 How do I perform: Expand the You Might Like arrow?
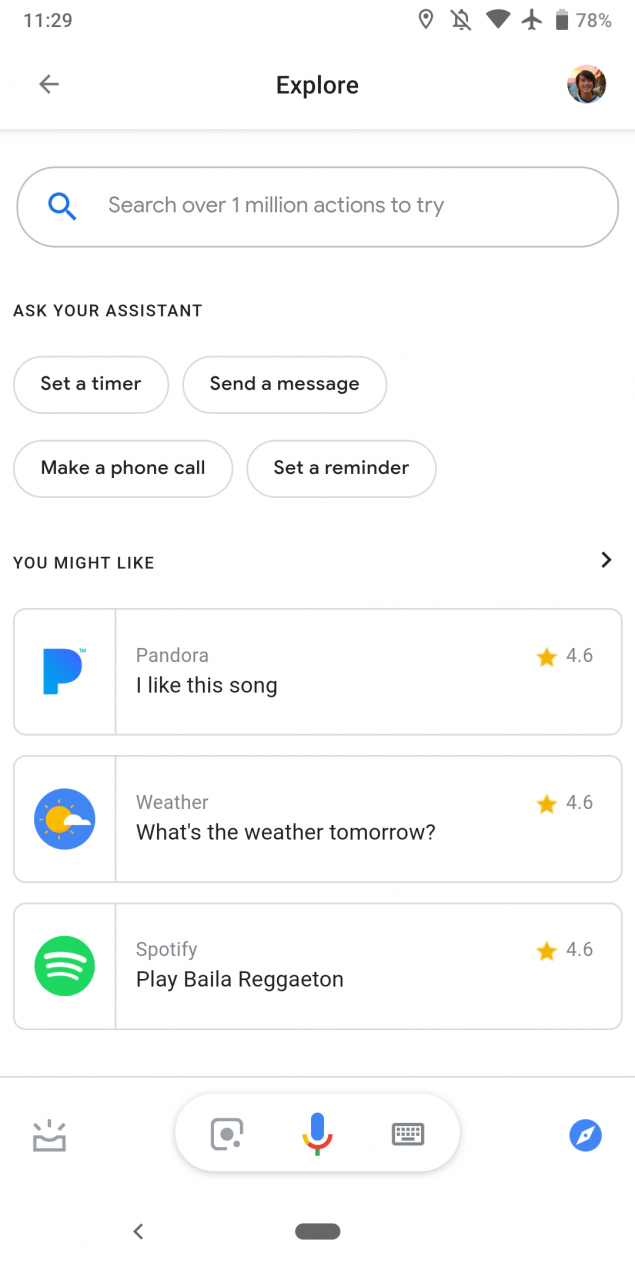pyautogui.click(x=605, y=560)
